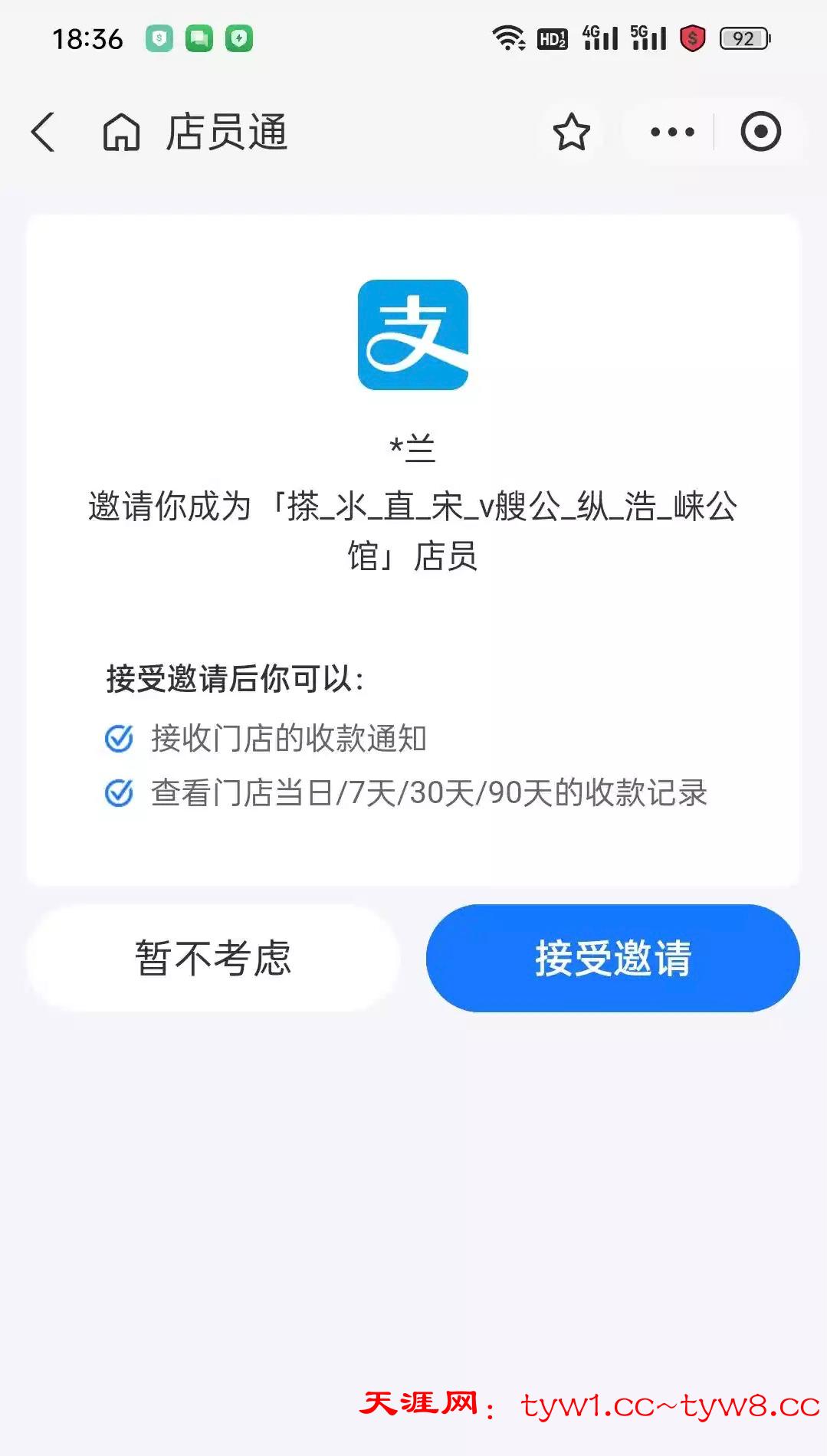Close the mini program via the circle icon
827x1456 pixels.
[x=760, y=132]
